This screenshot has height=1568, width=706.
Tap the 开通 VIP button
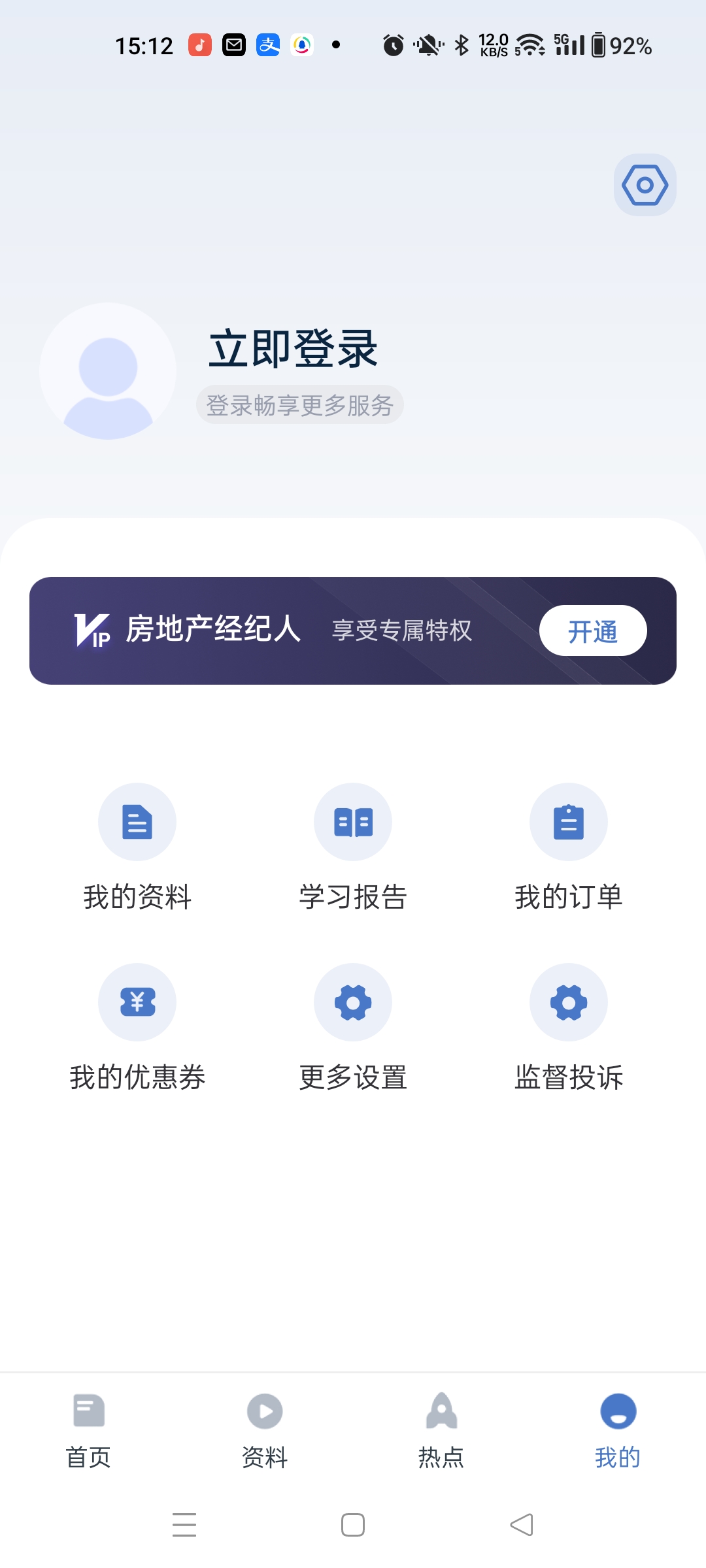pyautogui.click(x=593, y=630)
